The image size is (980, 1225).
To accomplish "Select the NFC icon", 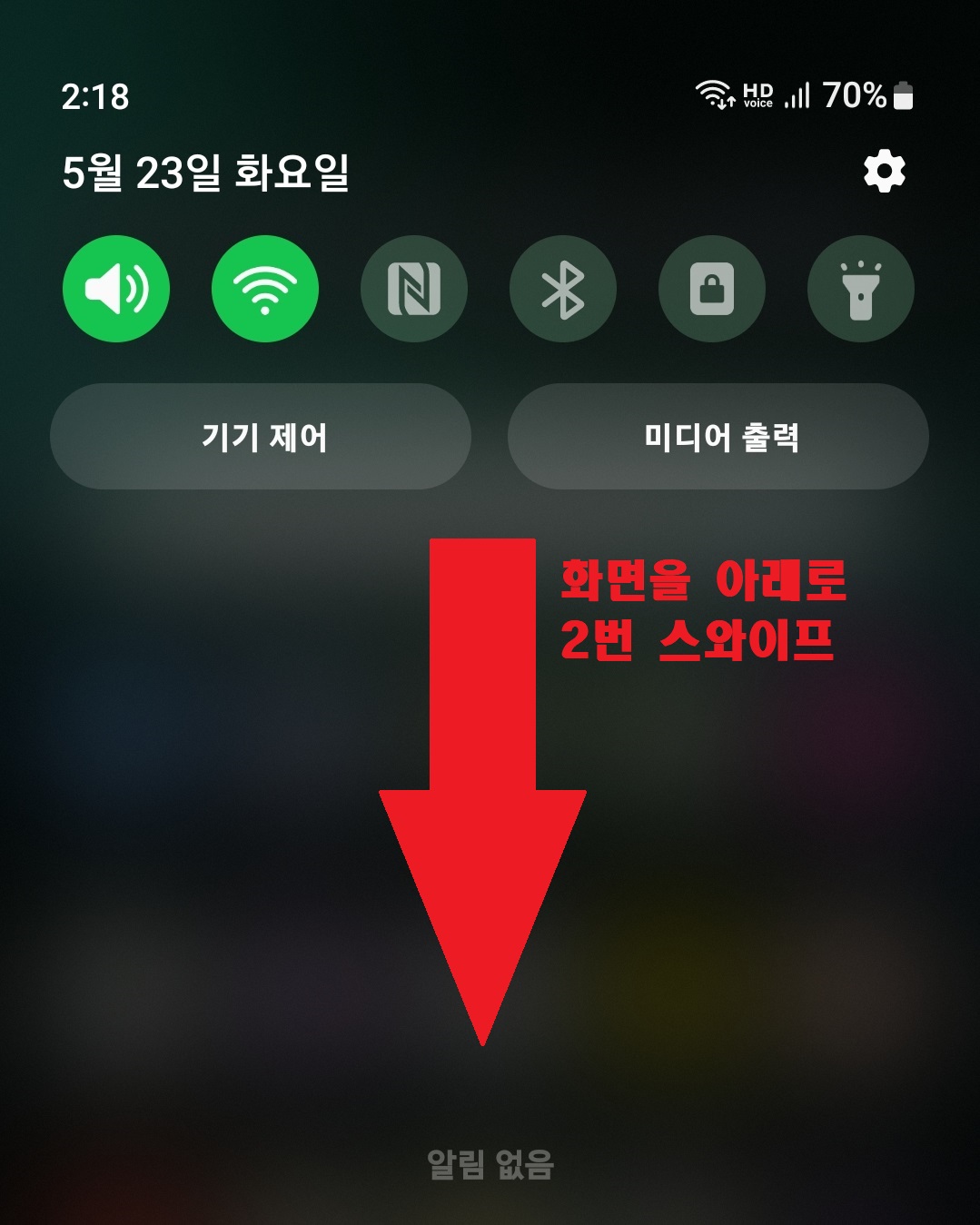I will (x=414, y=288).
